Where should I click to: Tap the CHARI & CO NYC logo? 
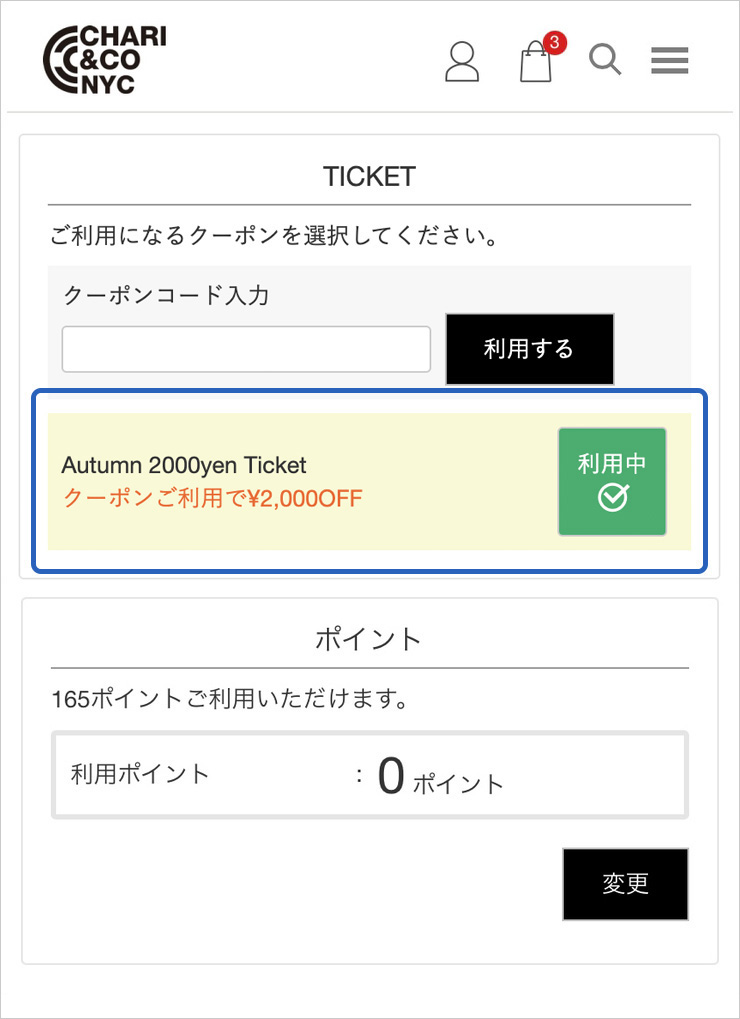(105, 60)
